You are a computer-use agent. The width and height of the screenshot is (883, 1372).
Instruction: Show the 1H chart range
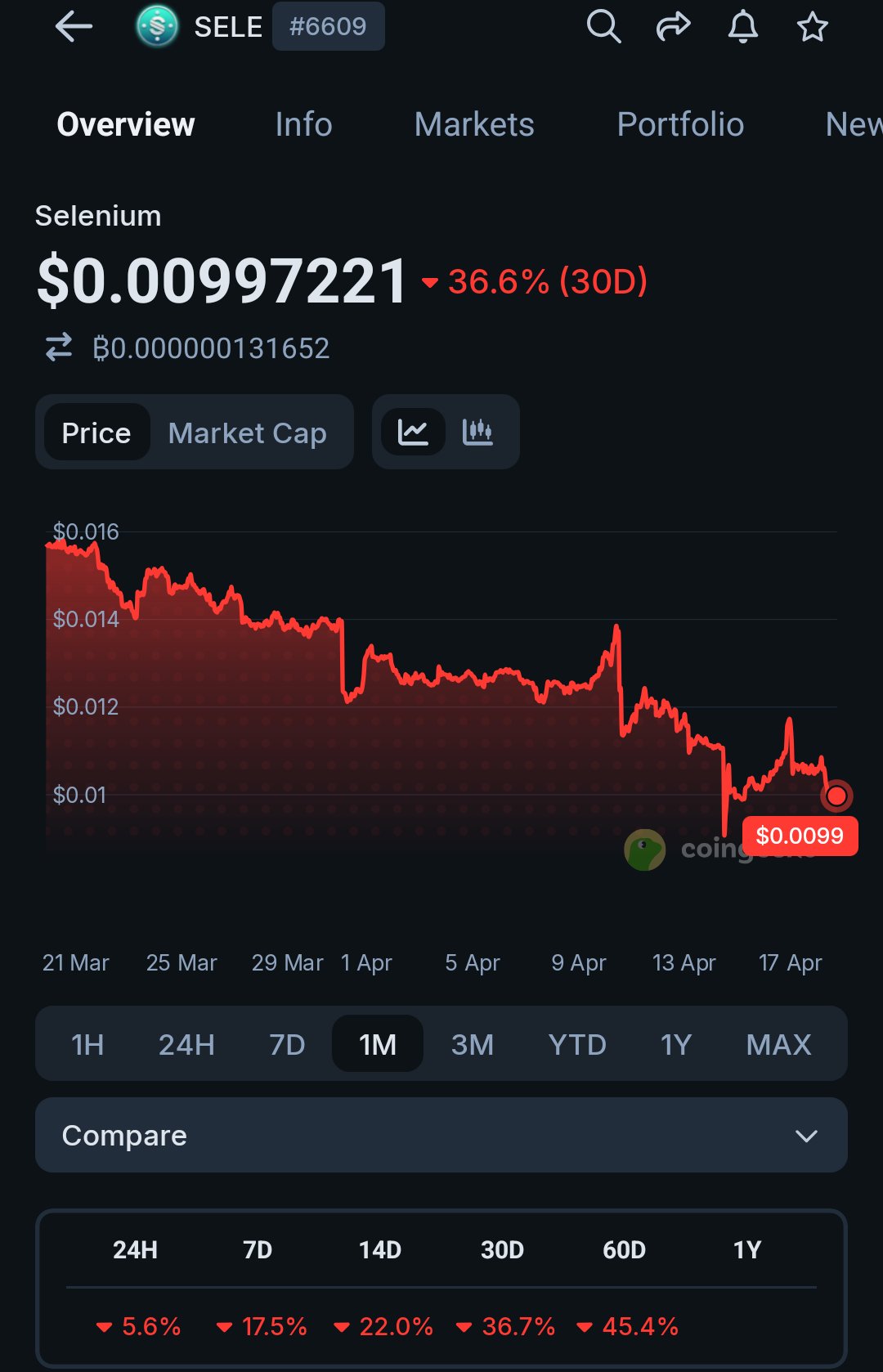click(87, 1044)
